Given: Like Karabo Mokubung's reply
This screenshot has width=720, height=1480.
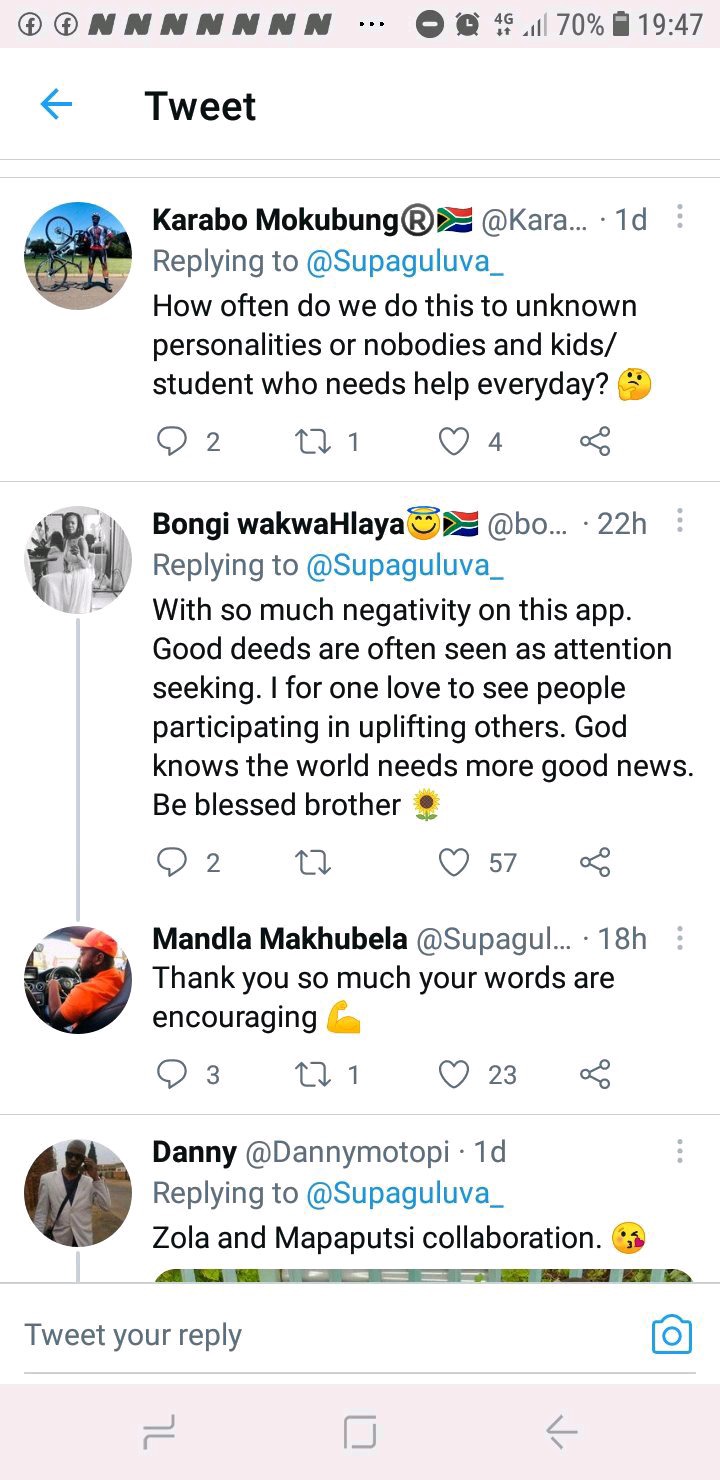Looking at the screenshot, I should [x=454, y=441].
